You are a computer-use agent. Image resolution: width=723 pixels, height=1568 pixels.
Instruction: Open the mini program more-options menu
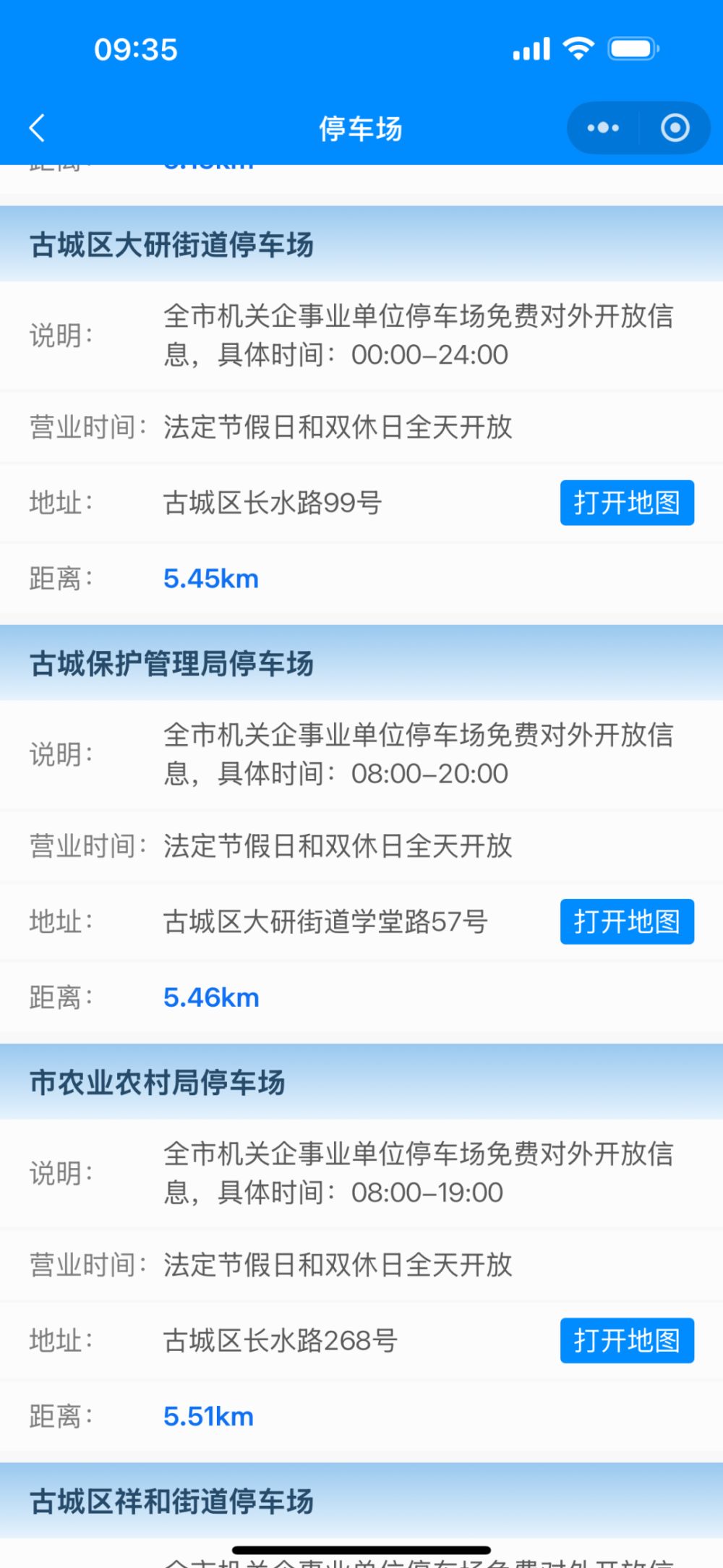pos(603,128)
